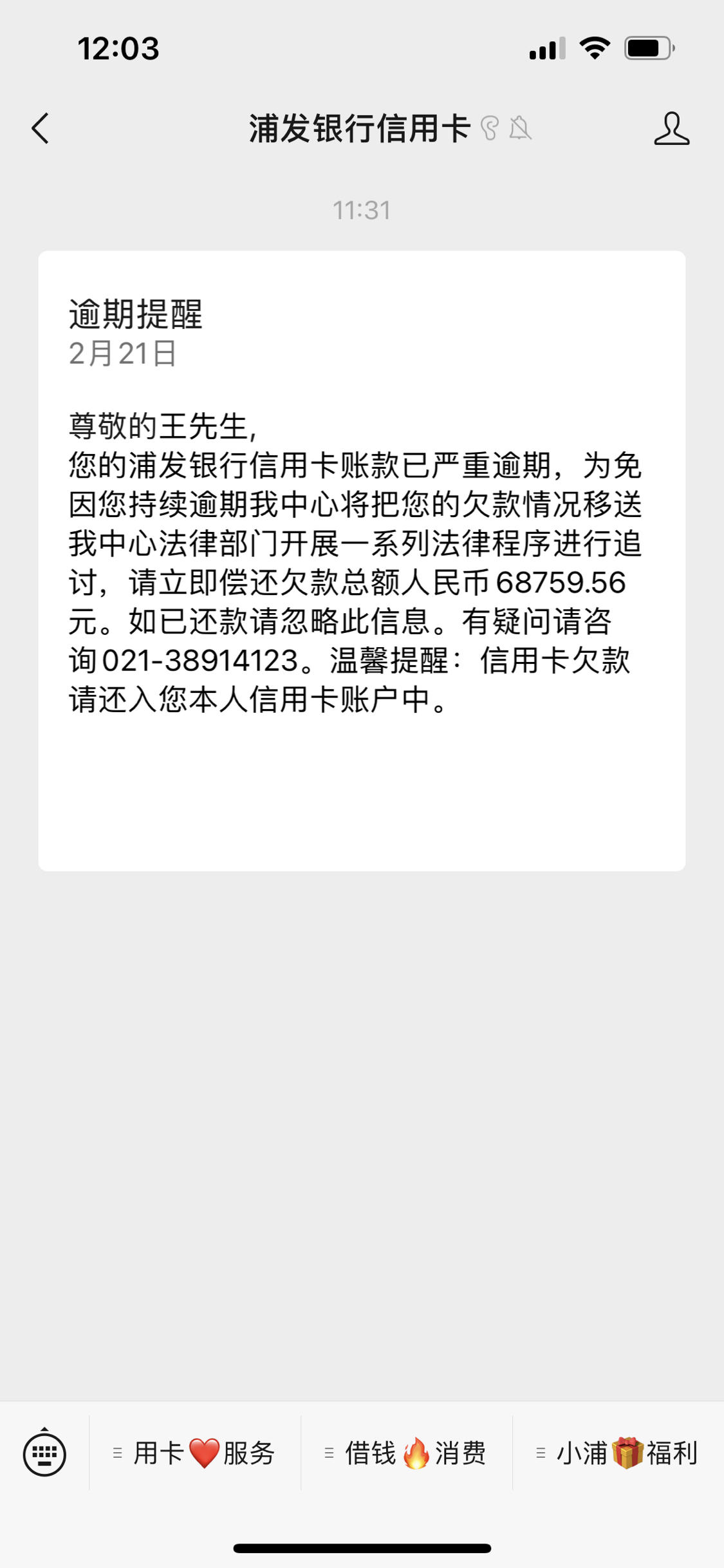The height and width of the screenshot is (1568, 724).
Task: Open the account profile icon
Action: (671, 128)
